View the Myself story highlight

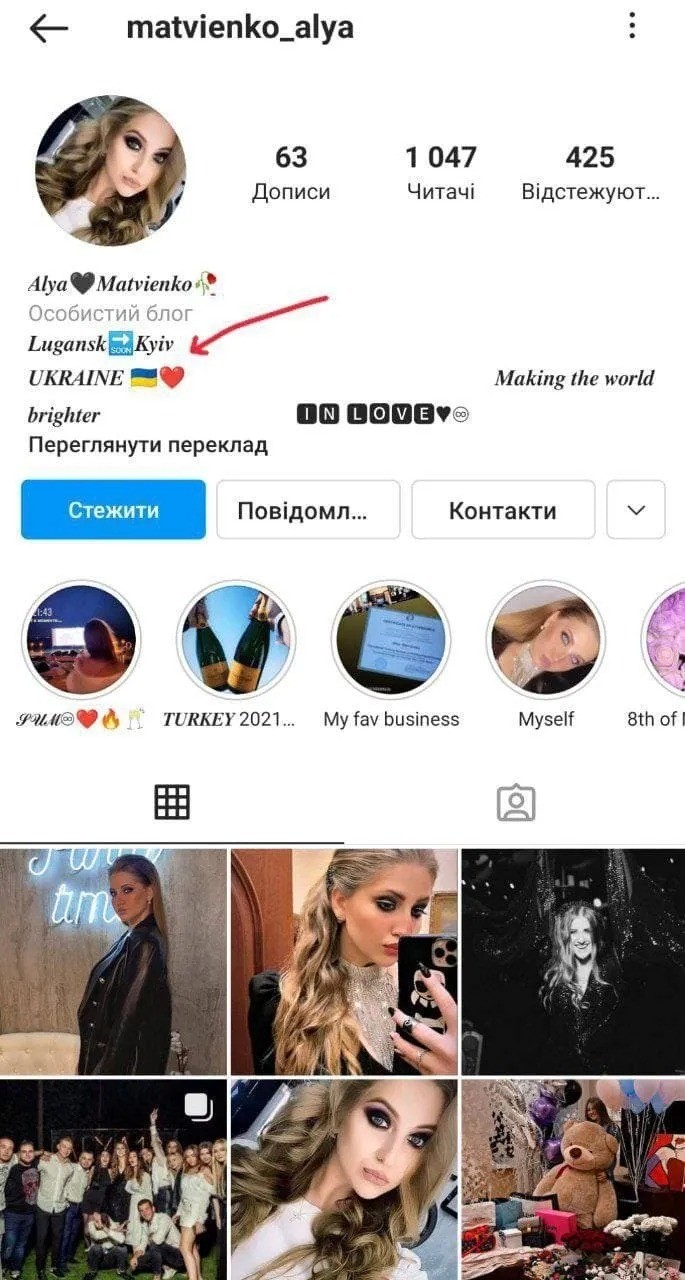click(x=546, y=641)
